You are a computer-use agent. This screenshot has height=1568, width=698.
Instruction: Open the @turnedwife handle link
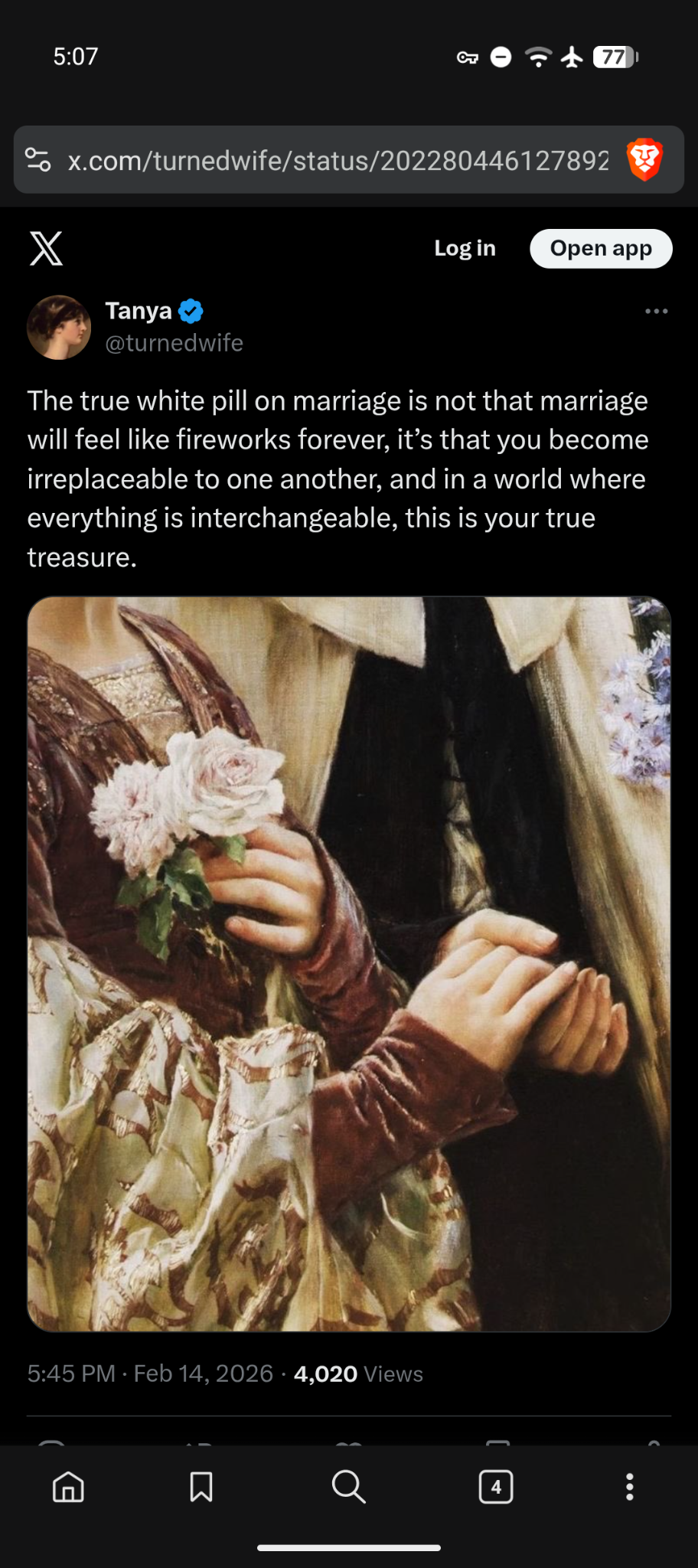(174, 343)
